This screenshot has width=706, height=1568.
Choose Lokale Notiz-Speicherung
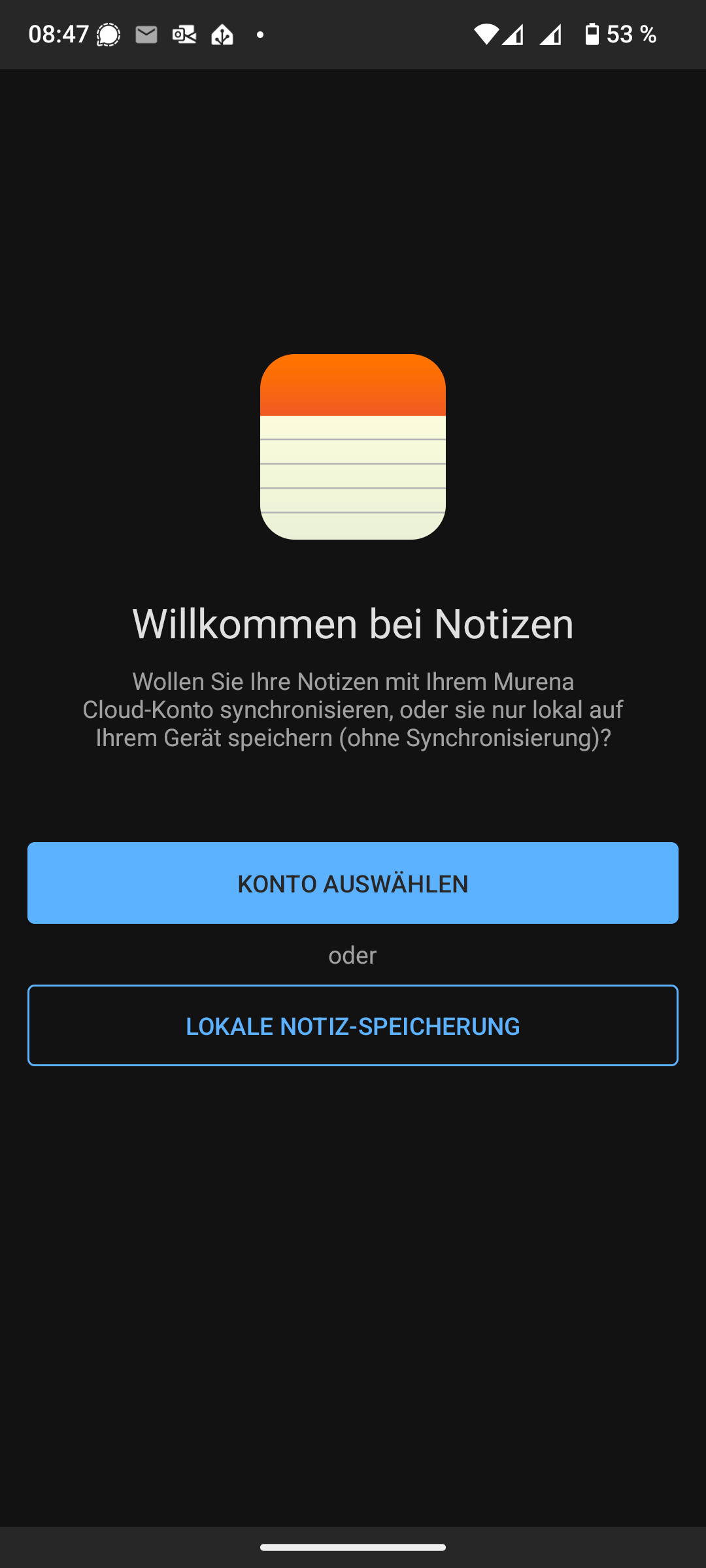[x=353, y=1025]
